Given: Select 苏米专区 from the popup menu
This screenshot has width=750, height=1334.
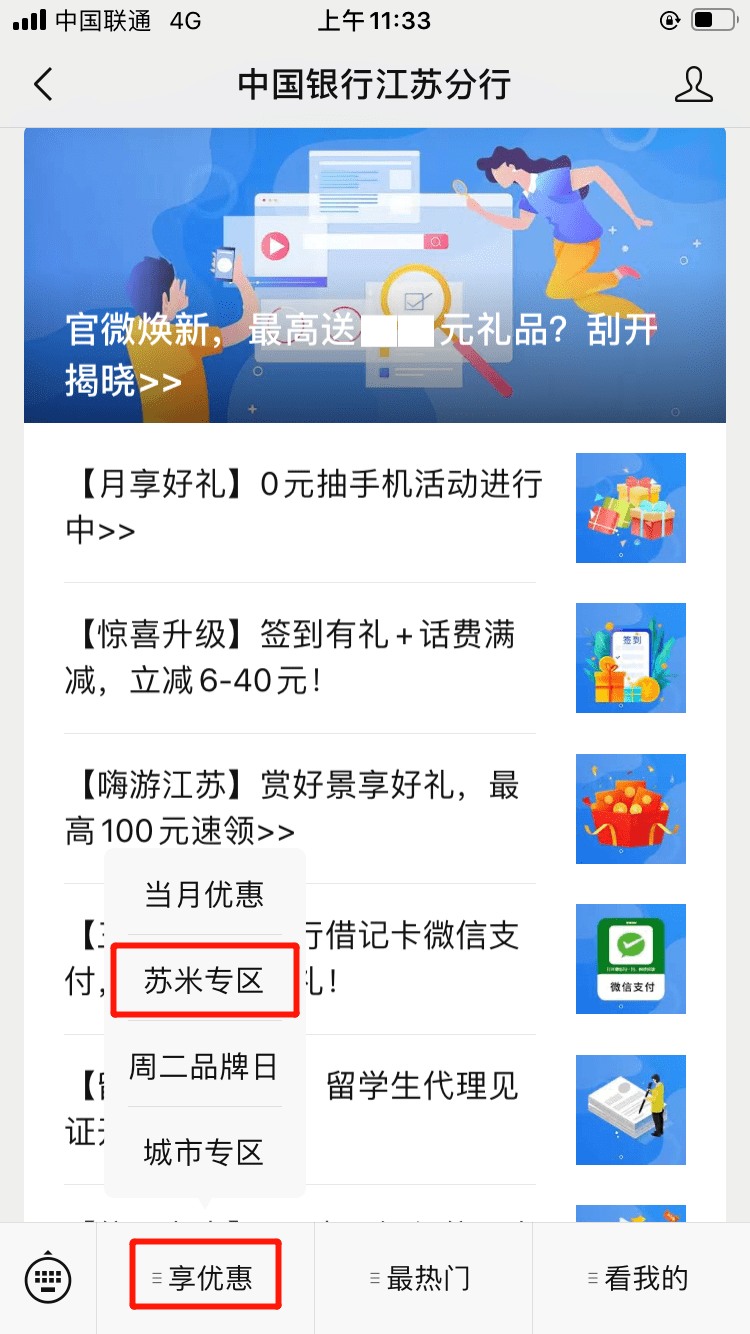Looking at the screenshot, I should click(204, 981).
